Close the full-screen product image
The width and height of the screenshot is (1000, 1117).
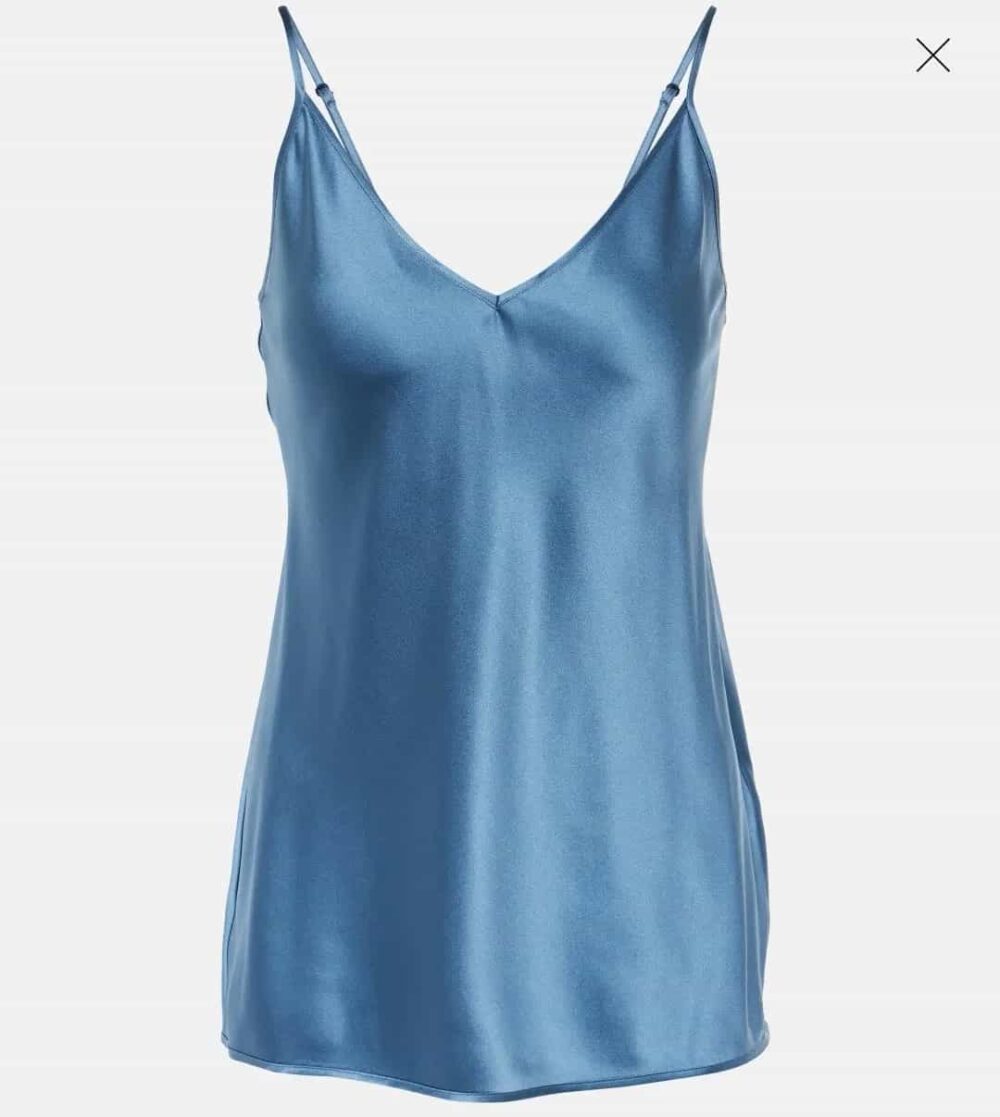(932, 55)
